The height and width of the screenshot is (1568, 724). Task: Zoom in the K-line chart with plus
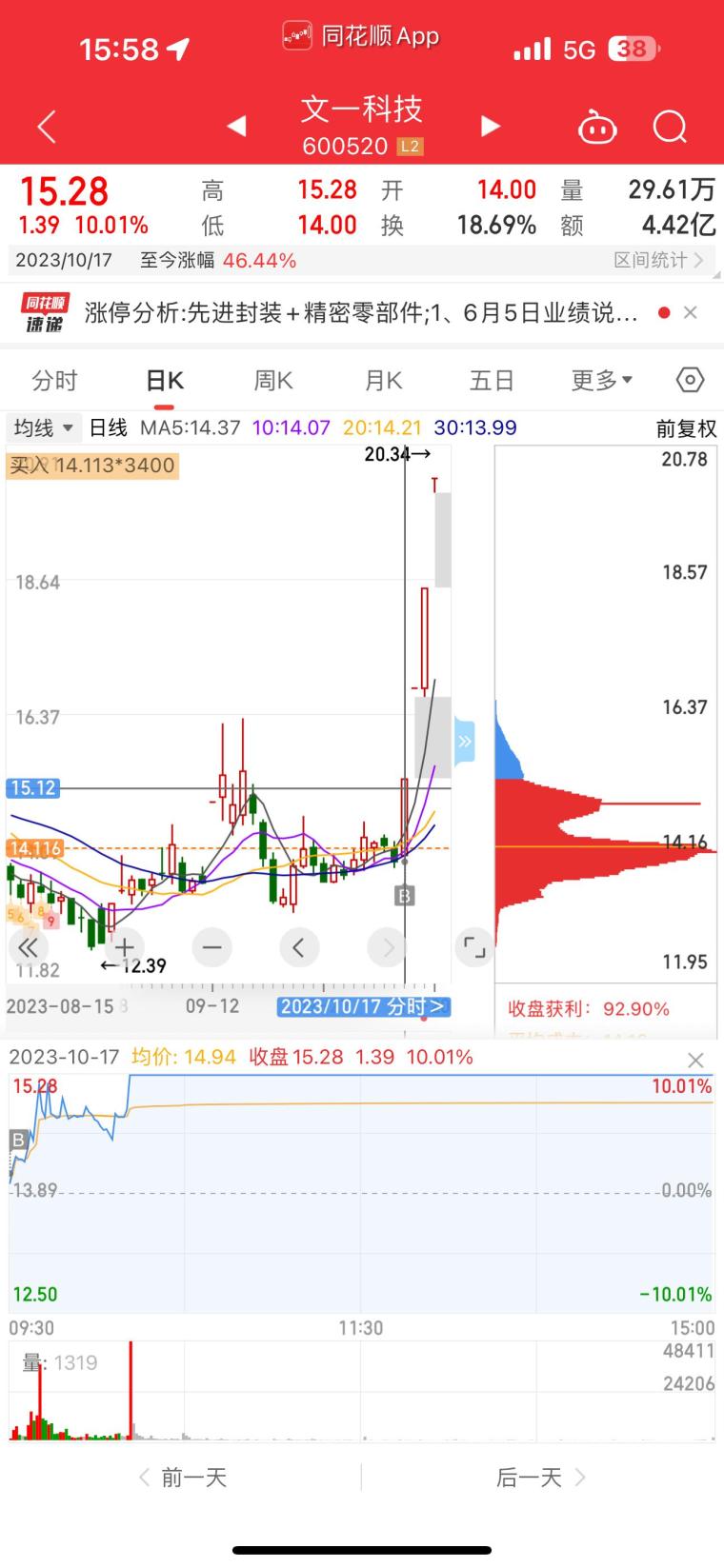click(124, 947)
